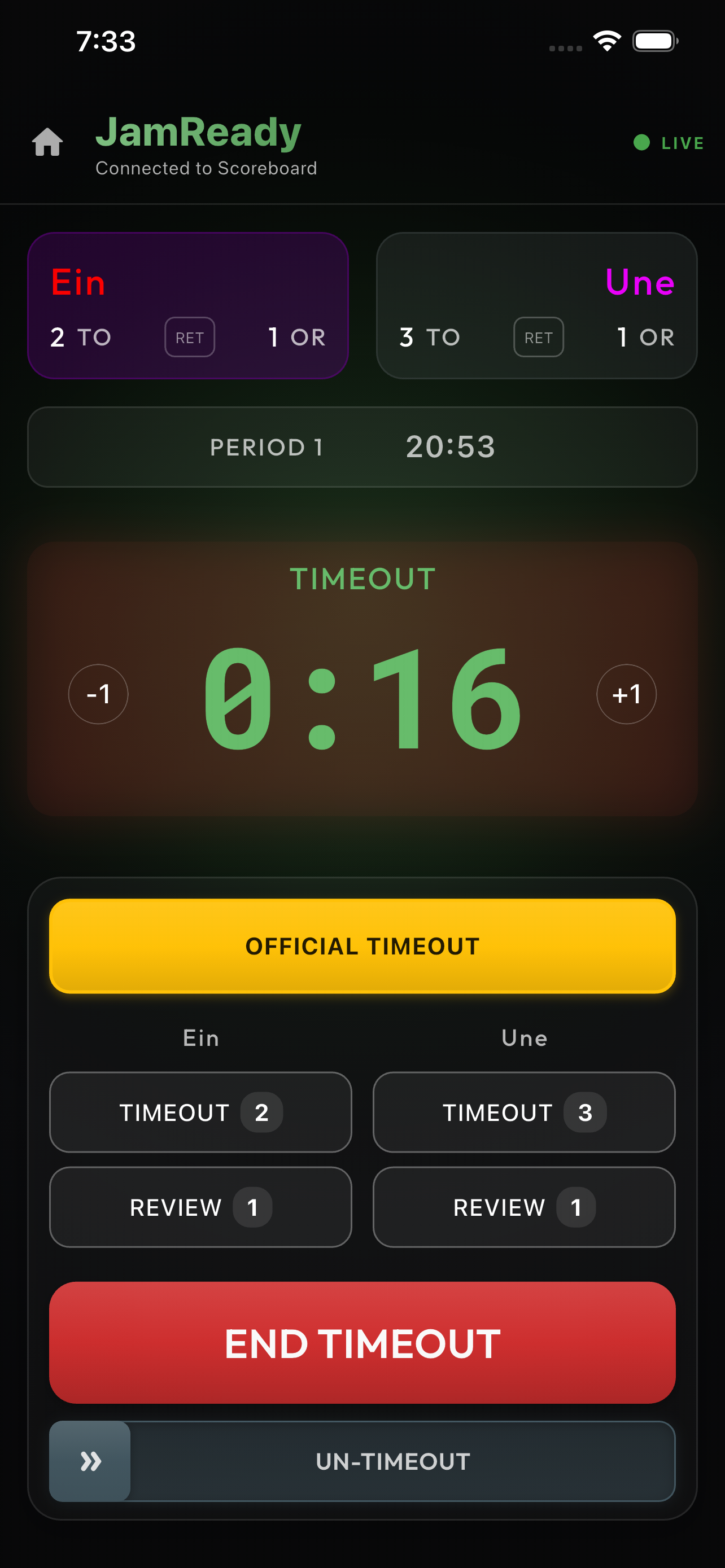Tap the battery indicator in the status bar

(x=656, y=40)
